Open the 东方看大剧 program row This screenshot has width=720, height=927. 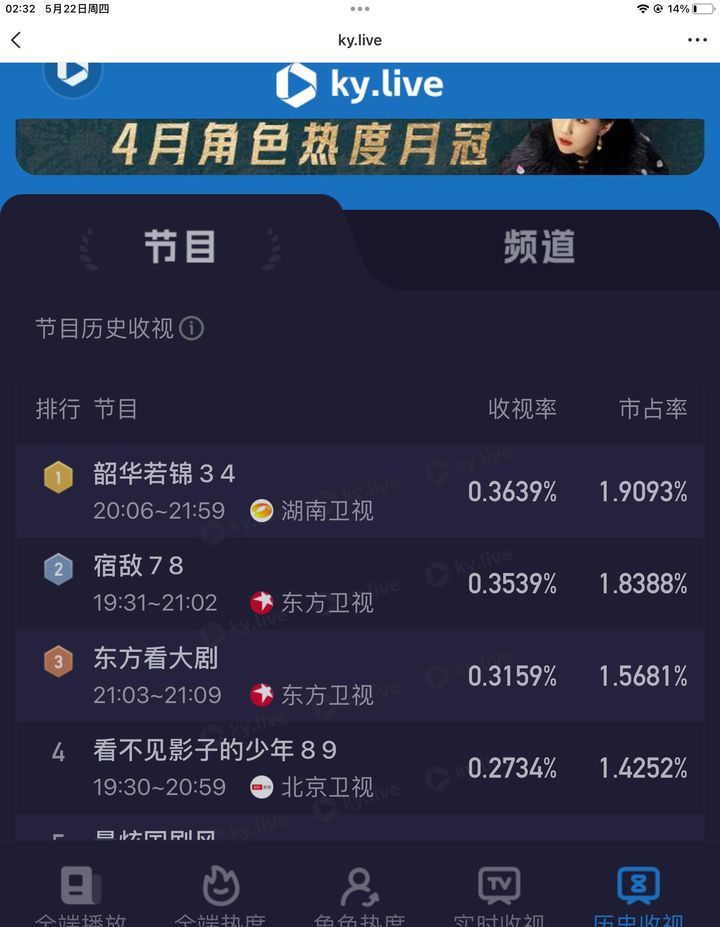click(x=360, y=675)
